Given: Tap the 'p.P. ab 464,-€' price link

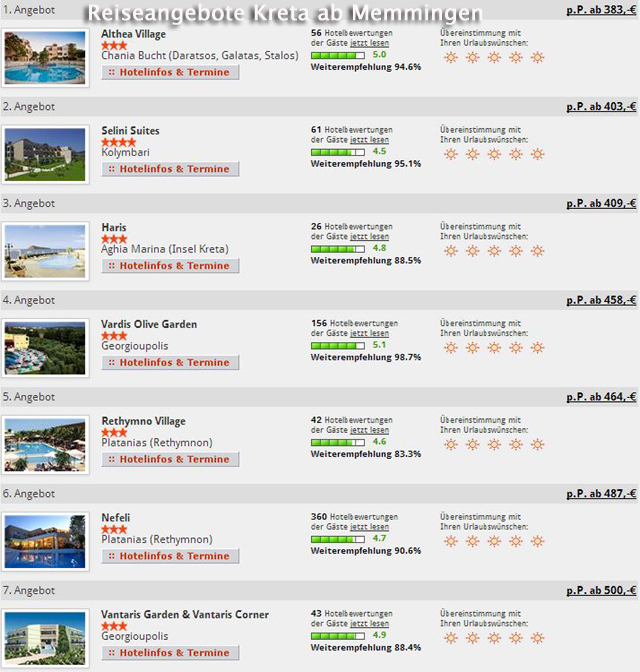Looking at the screenshot, I should pos(600,397).
